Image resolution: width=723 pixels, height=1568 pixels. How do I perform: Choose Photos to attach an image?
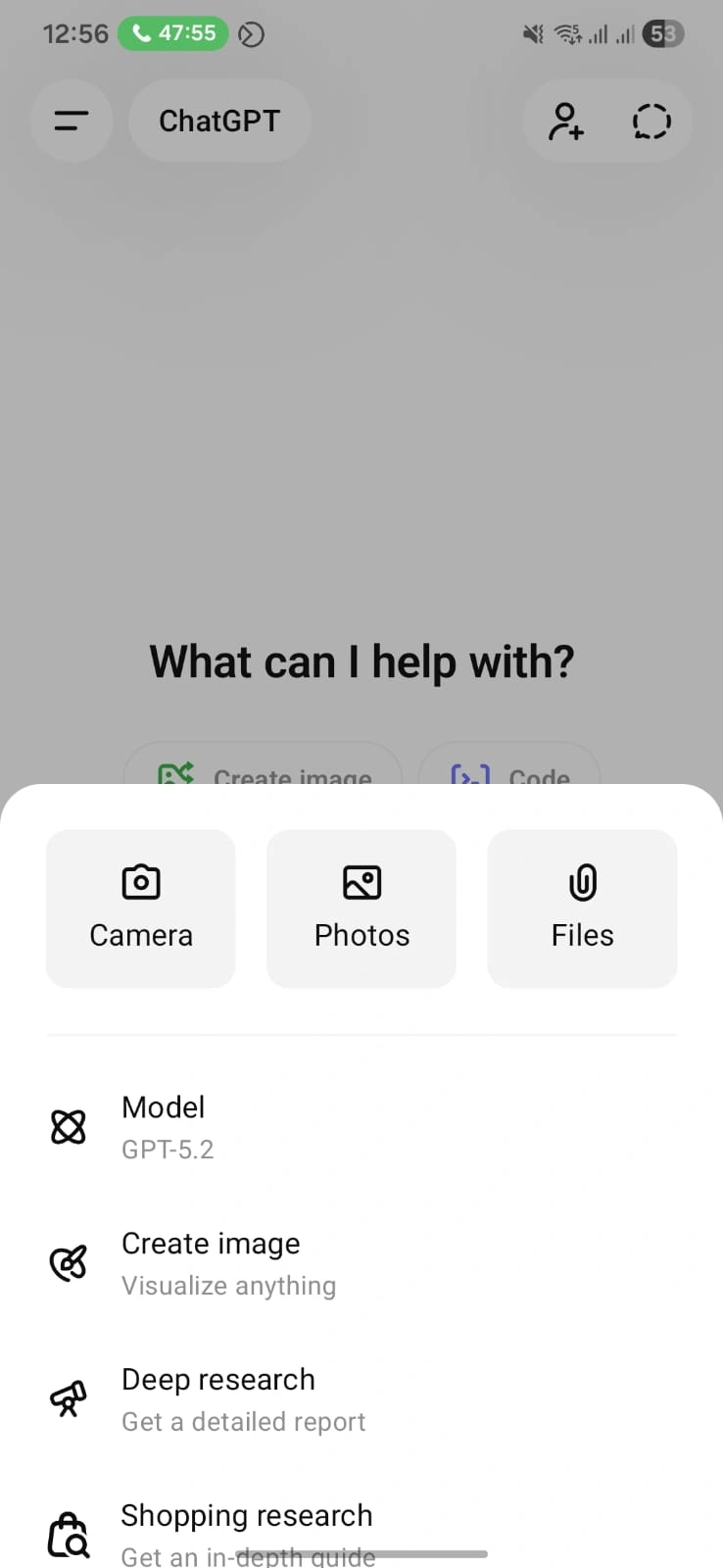click(x=361, y=908)
